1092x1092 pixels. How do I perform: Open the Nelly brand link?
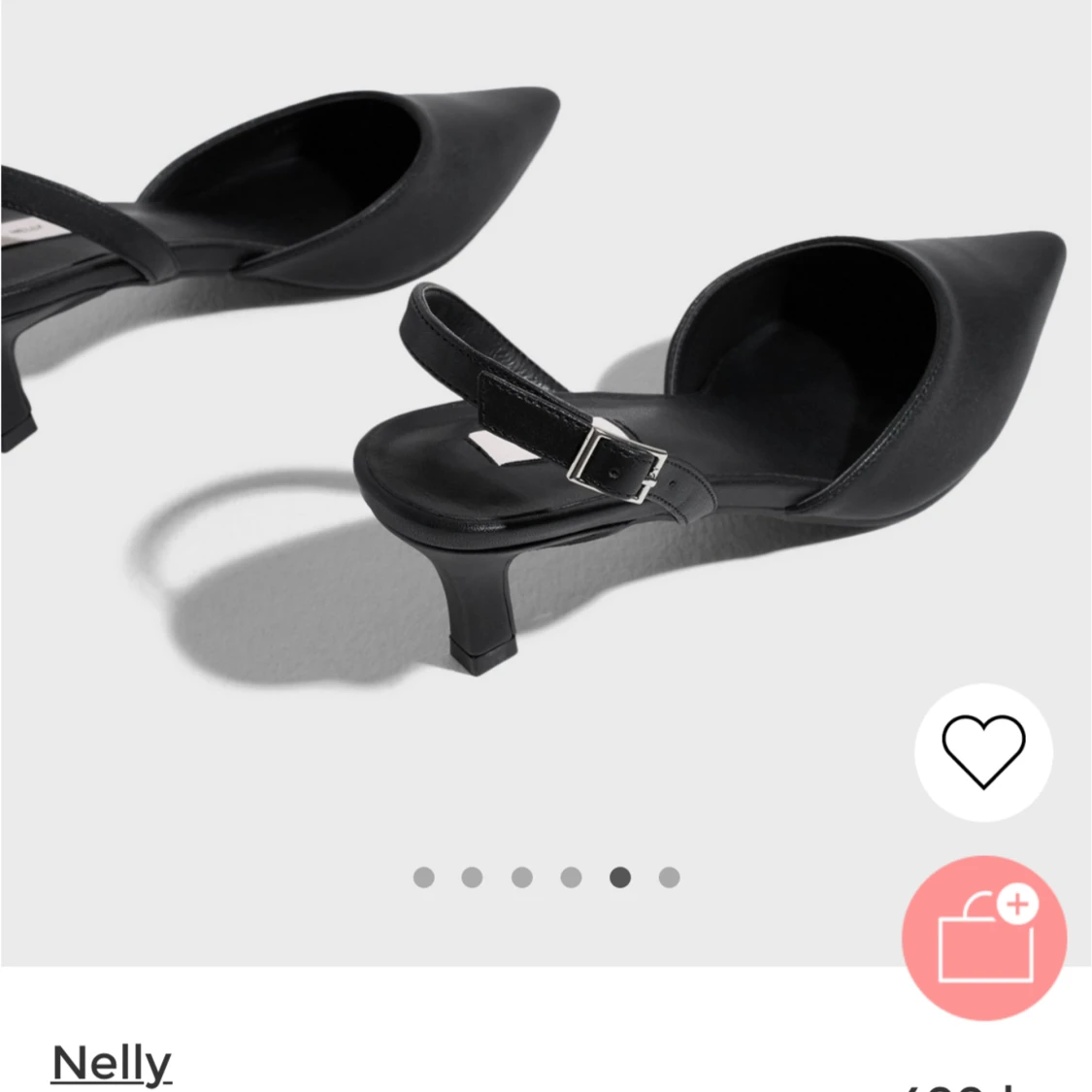pyautogui.click(x=111, y=1063)
